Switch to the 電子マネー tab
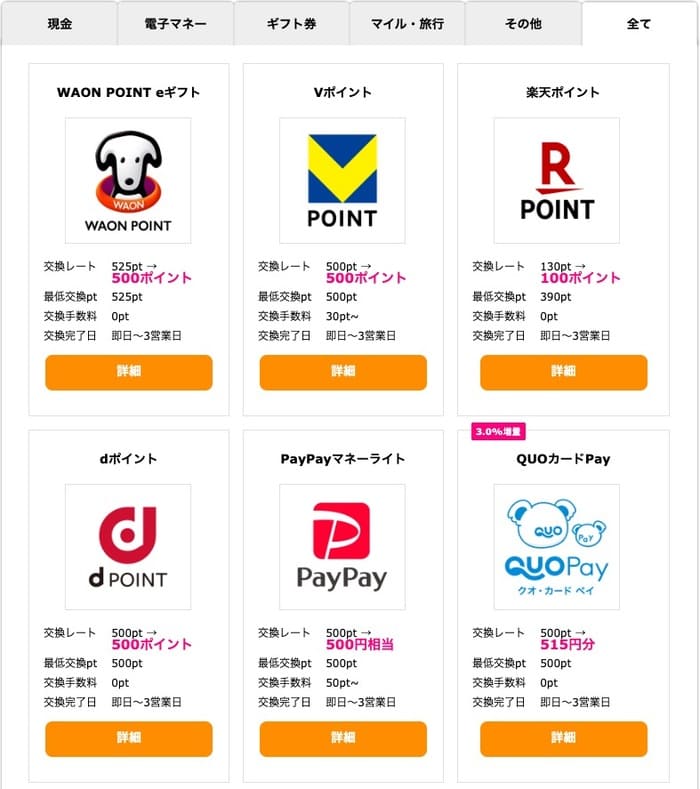 point(175,23)
